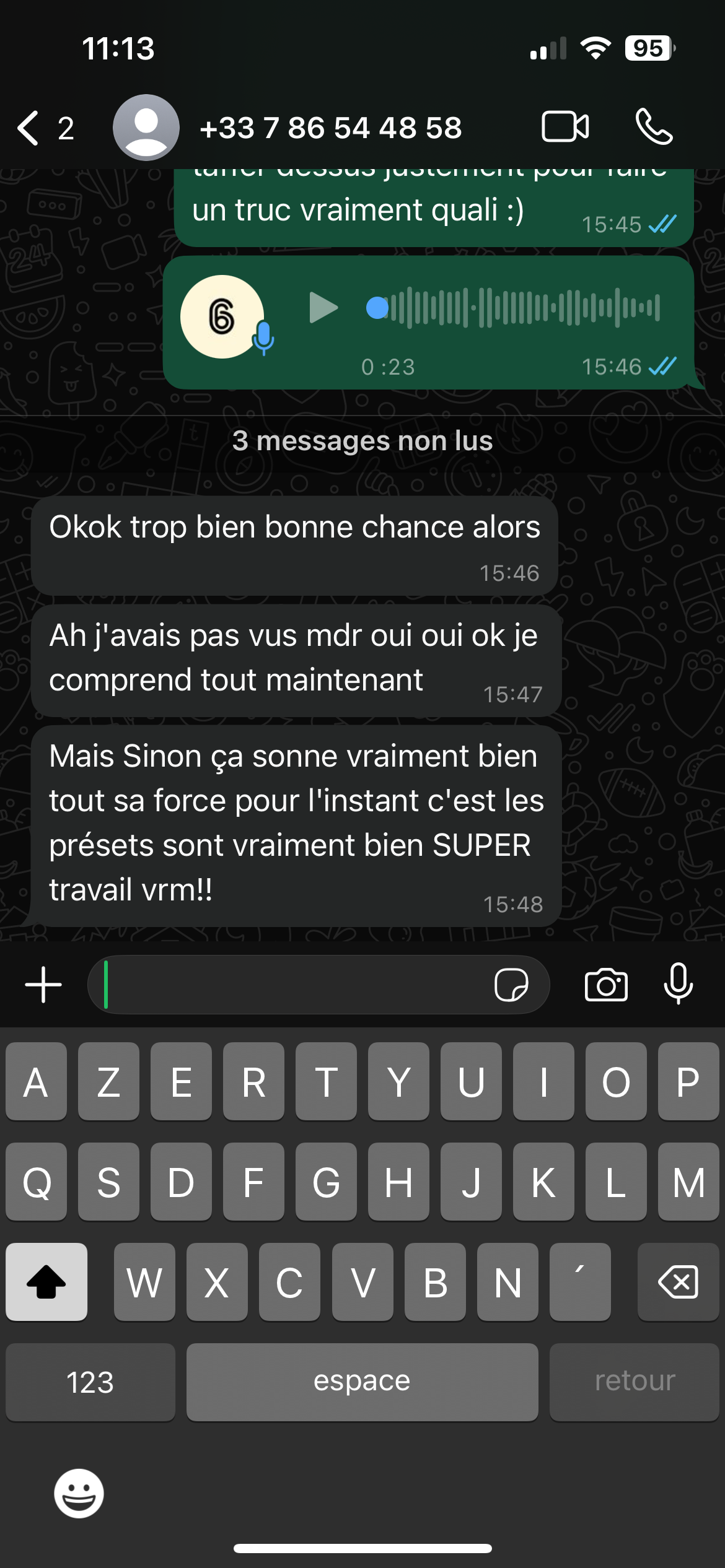Tap the espace key
This screenshot has height=1568, width=725.
362,1382
